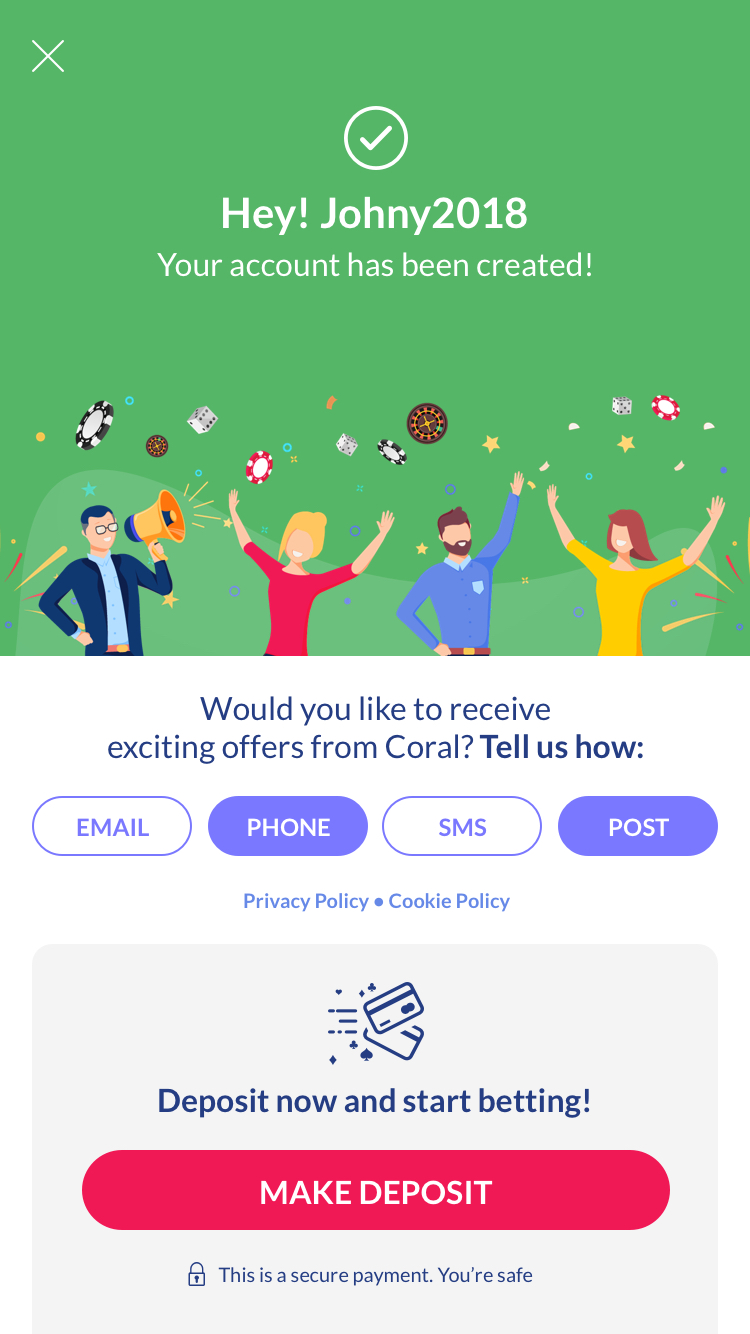750x1334 pixels.
Task: Deselect the PHONE offers option
Action: pos(288,826)
